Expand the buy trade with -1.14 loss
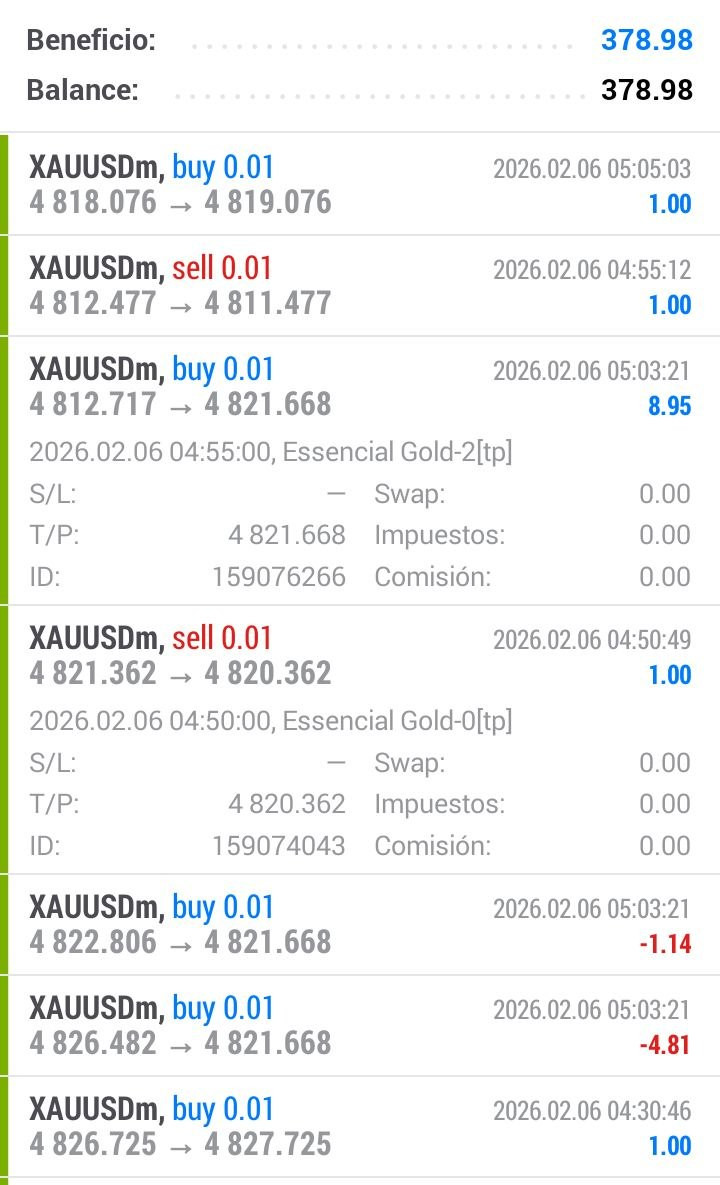This screenshot has height=1185, width=720. click(x=360, y=925)
